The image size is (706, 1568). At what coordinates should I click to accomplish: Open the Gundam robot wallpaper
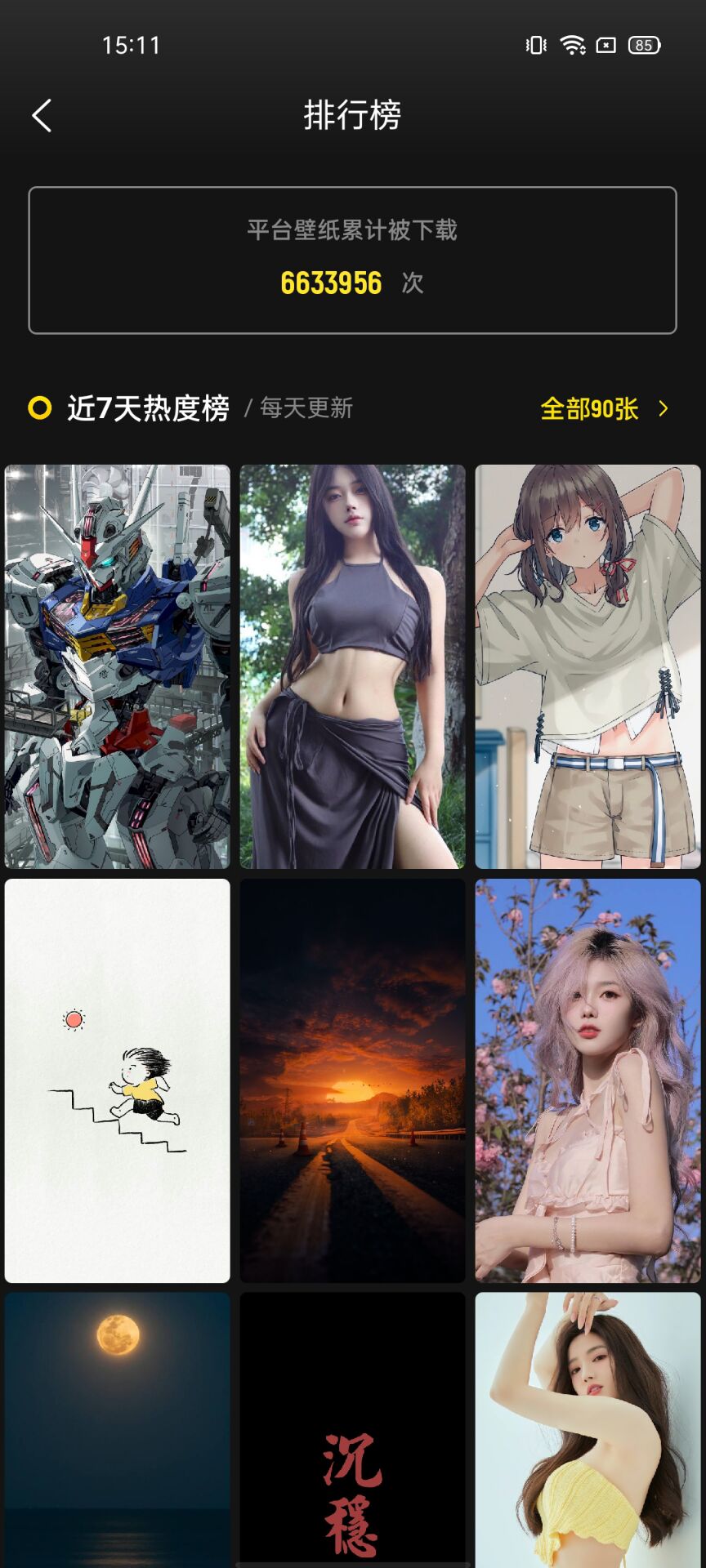[118, 666]
